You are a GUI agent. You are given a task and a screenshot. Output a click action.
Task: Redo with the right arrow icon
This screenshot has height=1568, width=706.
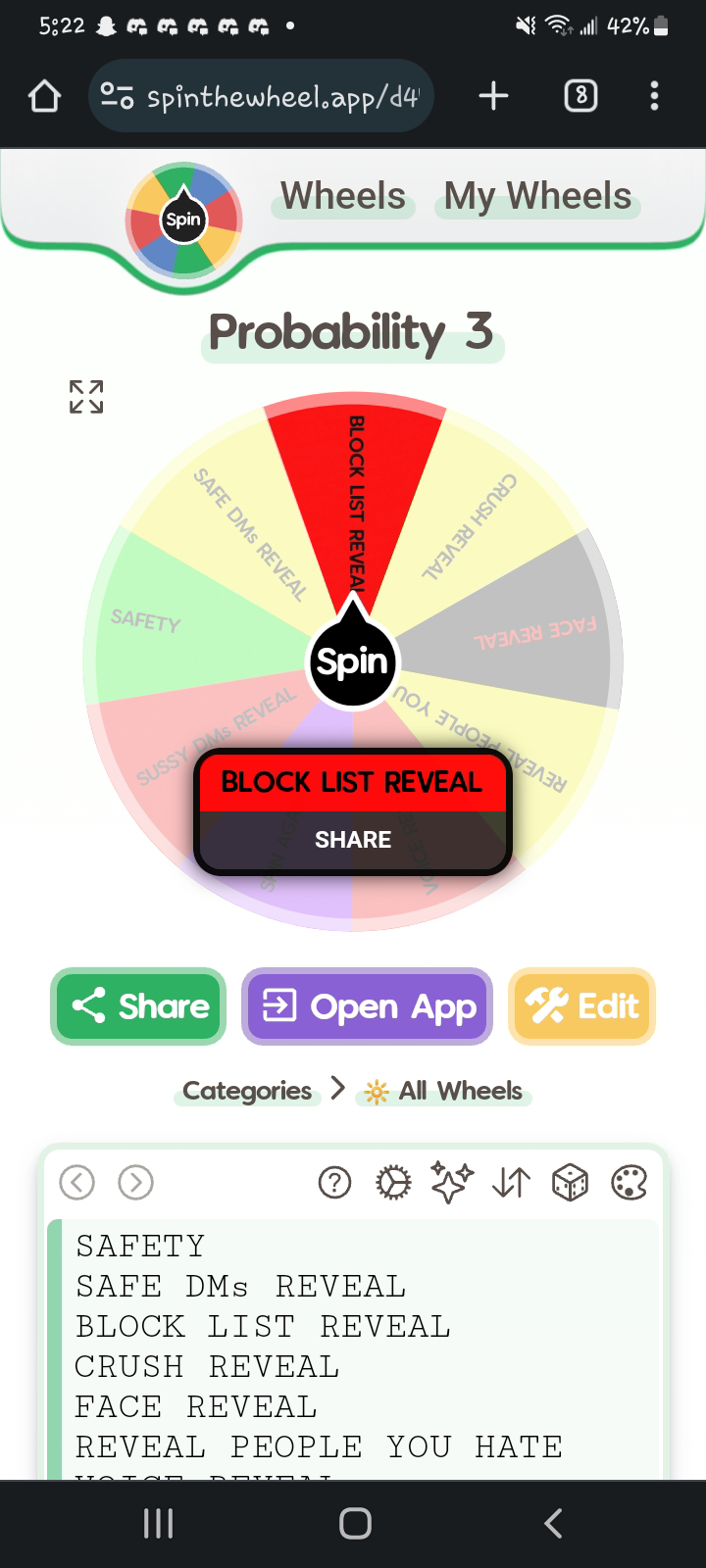(136, 1183)
